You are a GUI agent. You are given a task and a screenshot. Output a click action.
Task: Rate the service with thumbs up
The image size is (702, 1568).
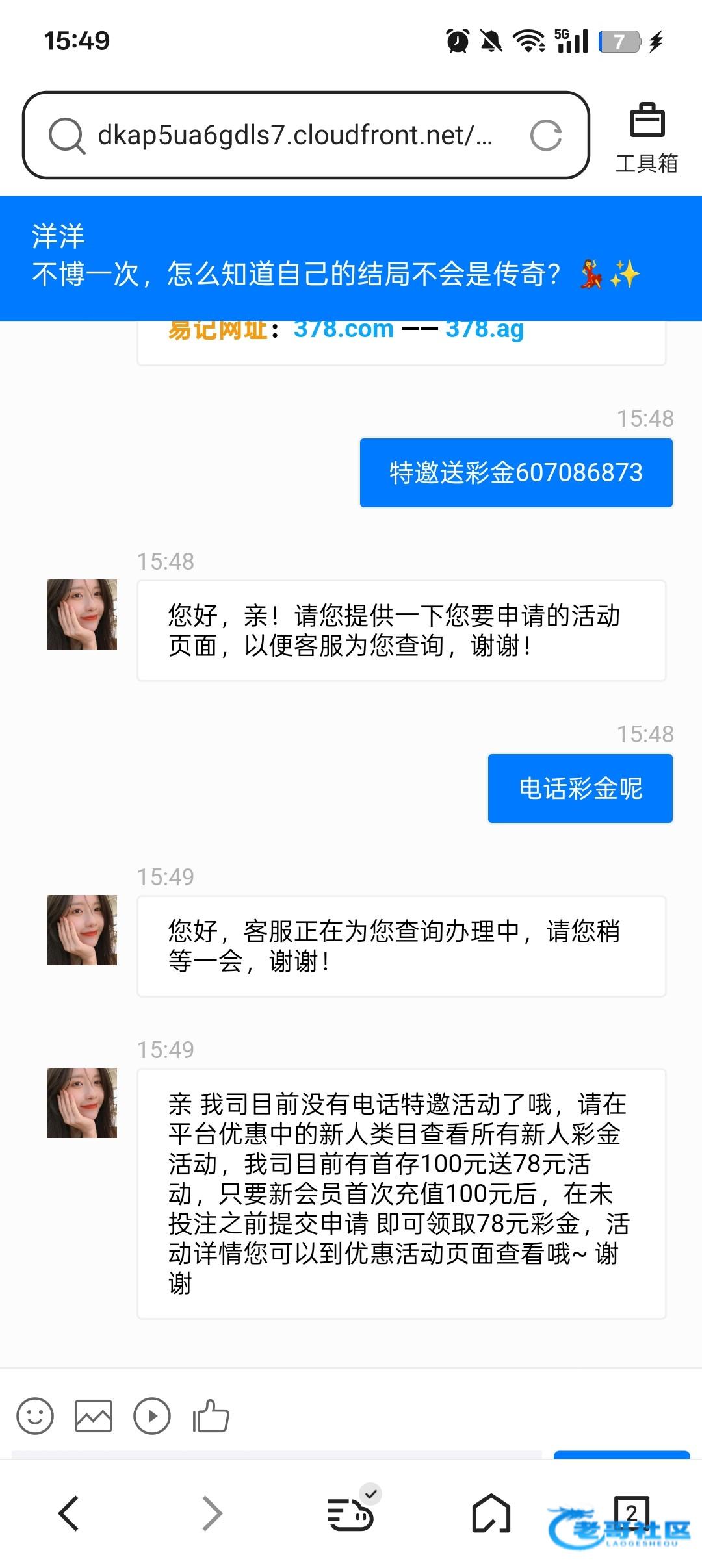[211, 1415]
